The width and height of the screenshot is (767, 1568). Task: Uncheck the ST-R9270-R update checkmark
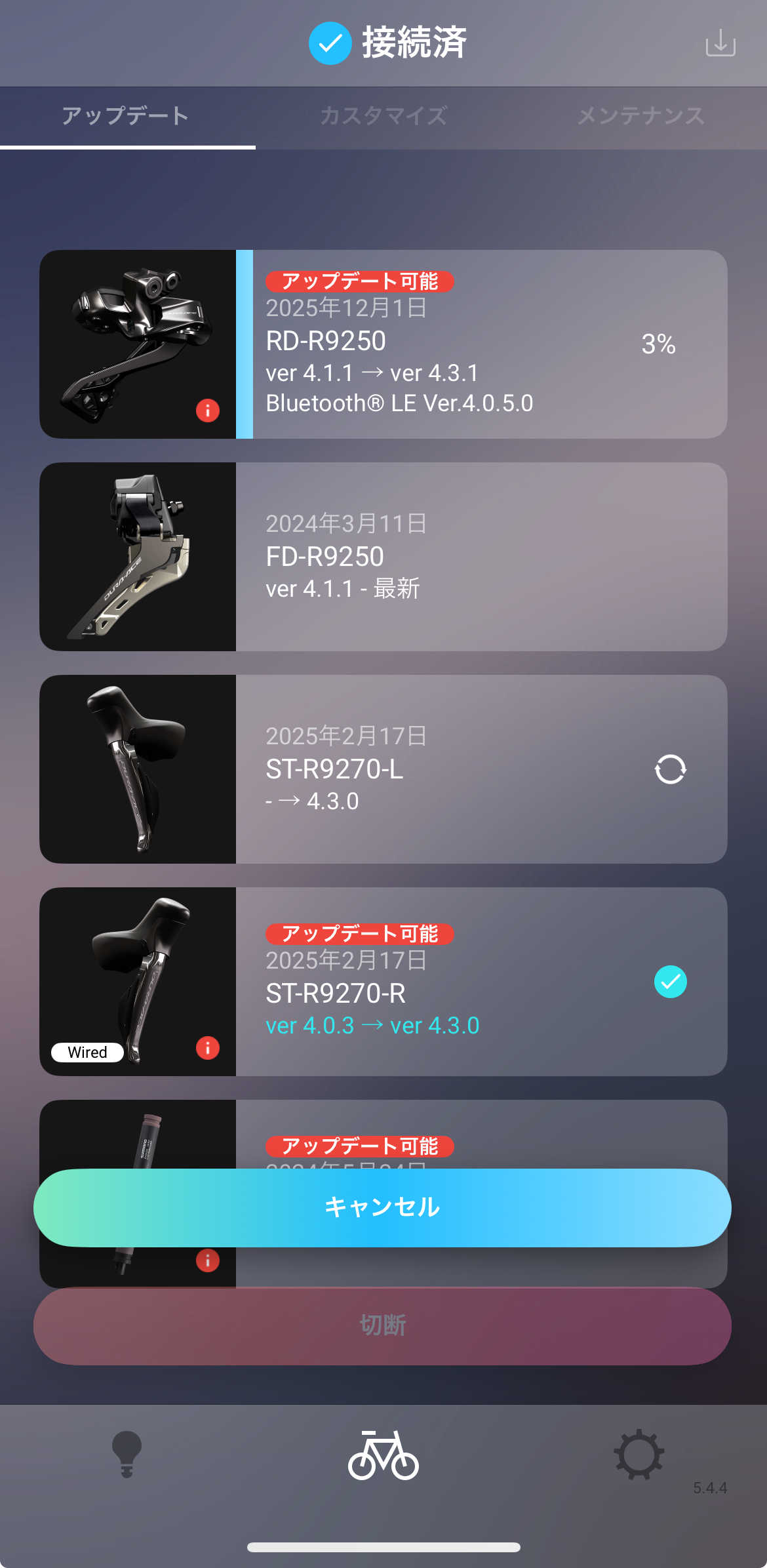click(x=670, y=982)
